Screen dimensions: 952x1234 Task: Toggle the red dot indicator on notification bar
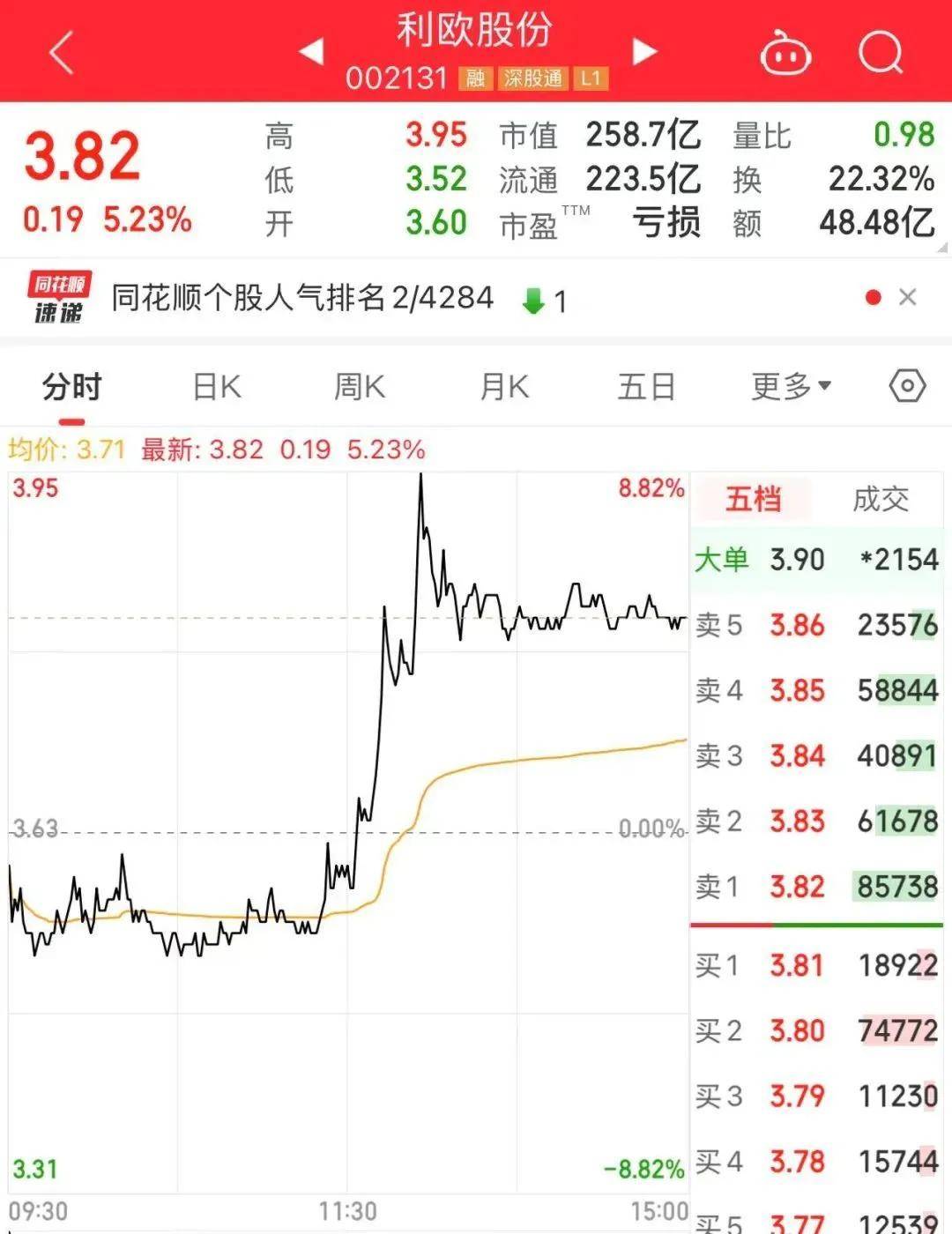(874, 297)
